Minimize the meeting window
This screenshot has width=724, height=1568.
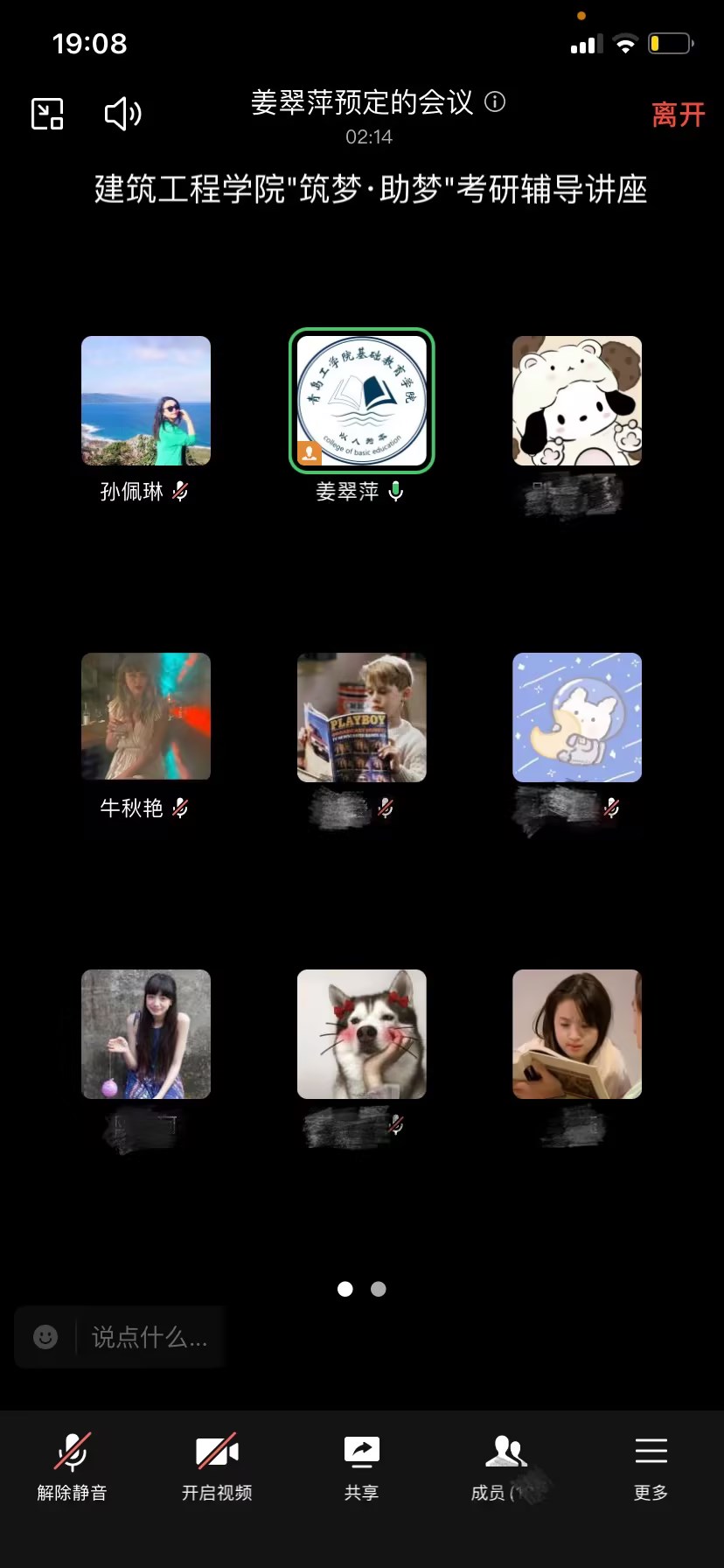click(47, 114)
